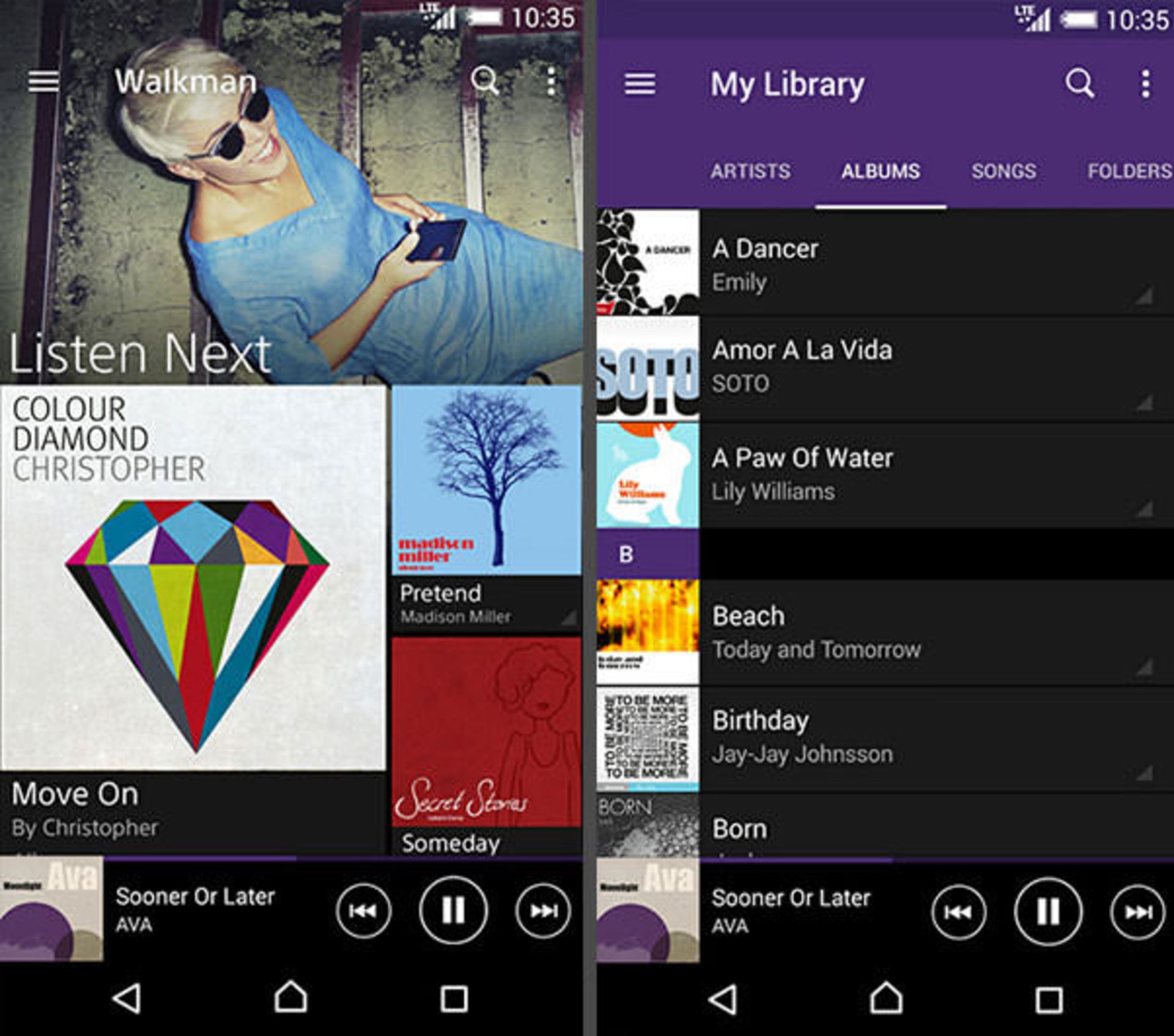Tap the system back button under the Walkman screen
The height and width of the screenshot is (1036, 1174).
[127, 998]
